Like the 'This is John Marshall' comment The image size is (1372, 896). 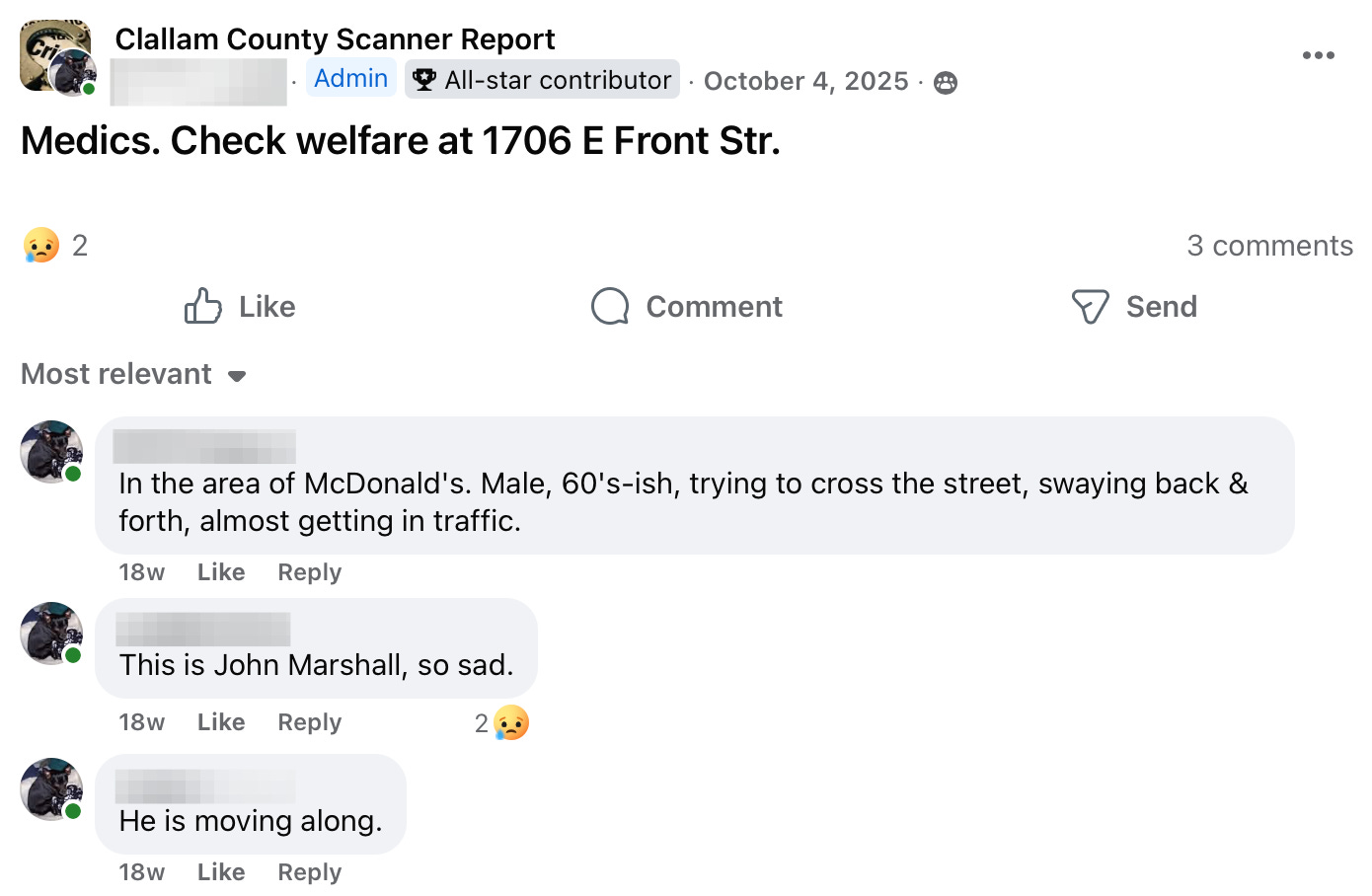point(221,722)
